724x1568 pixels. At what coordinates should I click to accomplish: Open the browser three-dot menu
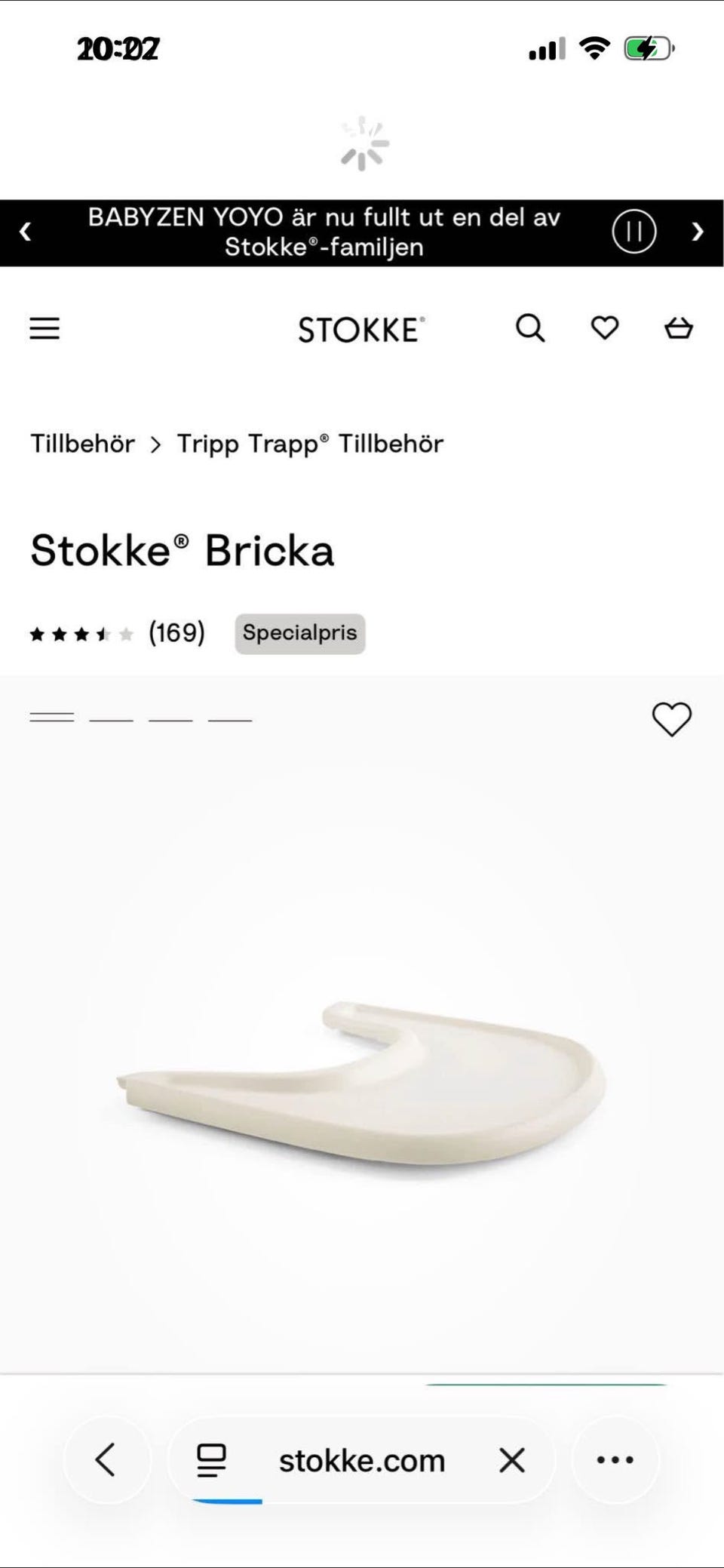pos(615,1459)
